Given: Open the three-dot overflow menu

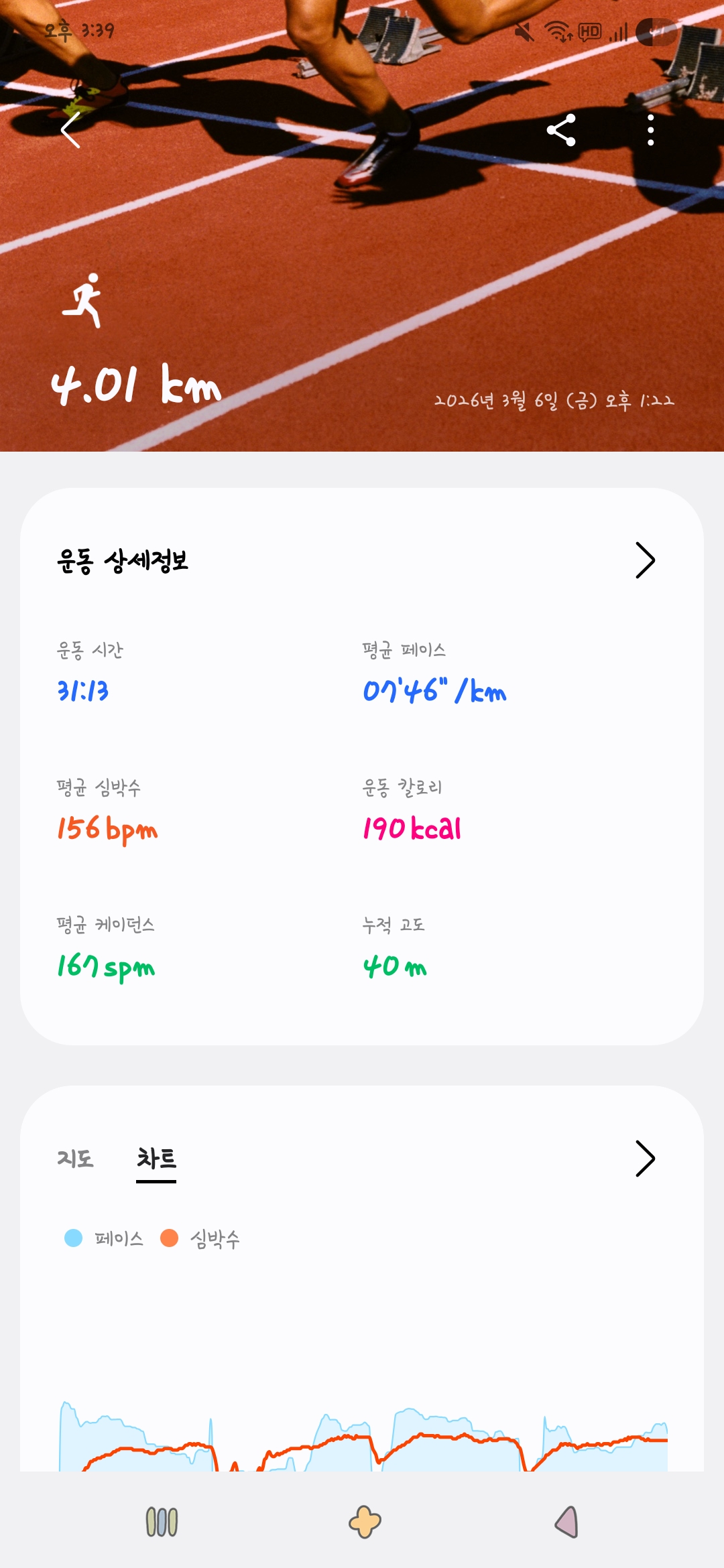Looking at the screenshot, I should [x=650, y=130].
